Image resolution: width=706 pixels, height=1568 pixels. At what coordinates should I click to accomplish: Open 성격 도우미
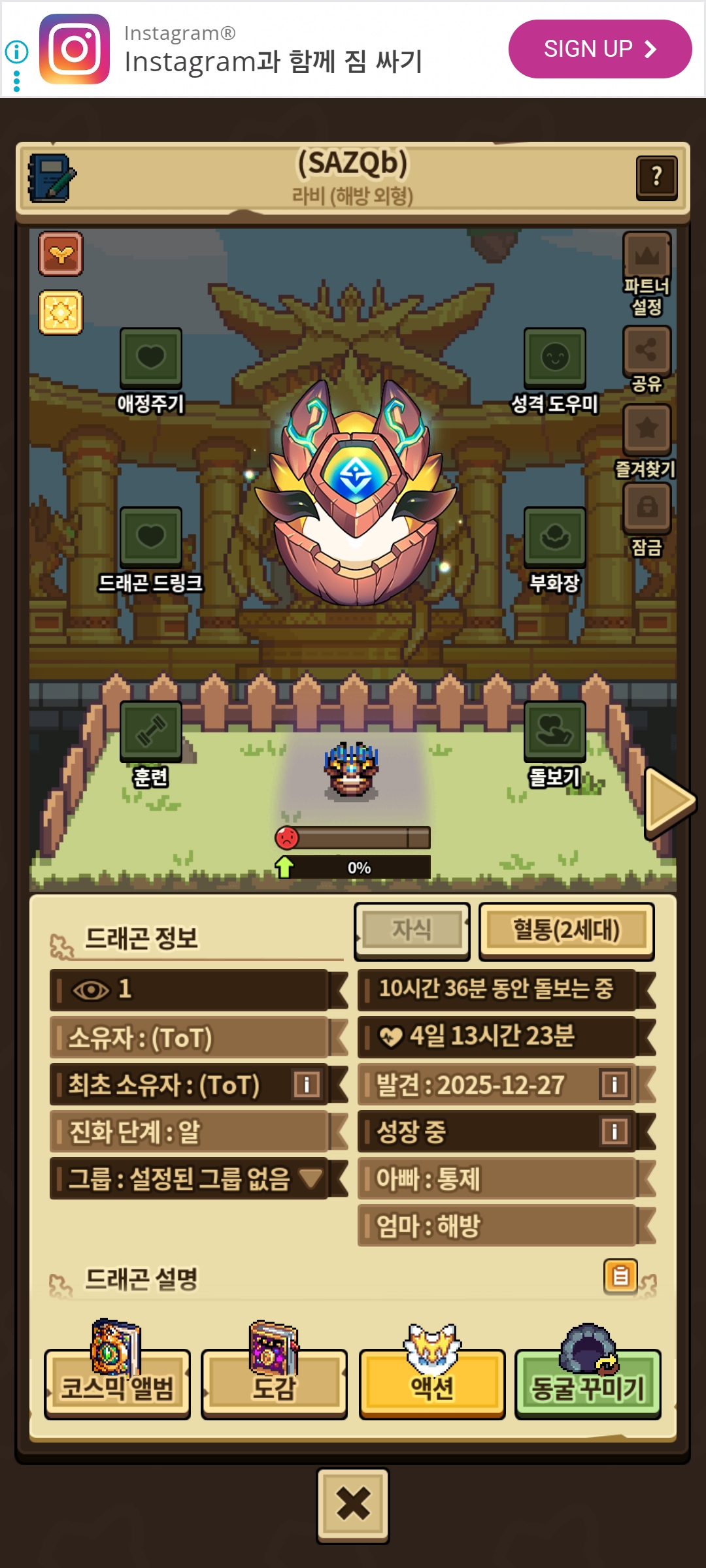coord(554,358)
